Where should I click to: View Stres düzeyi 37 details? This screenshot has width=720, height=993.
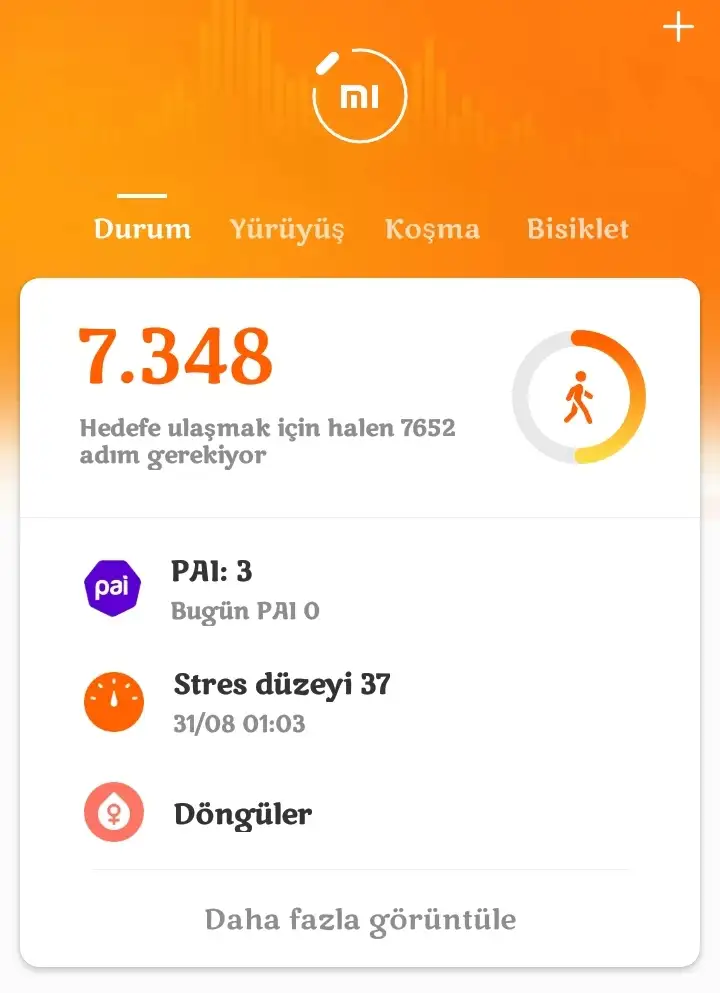(360, 702)
